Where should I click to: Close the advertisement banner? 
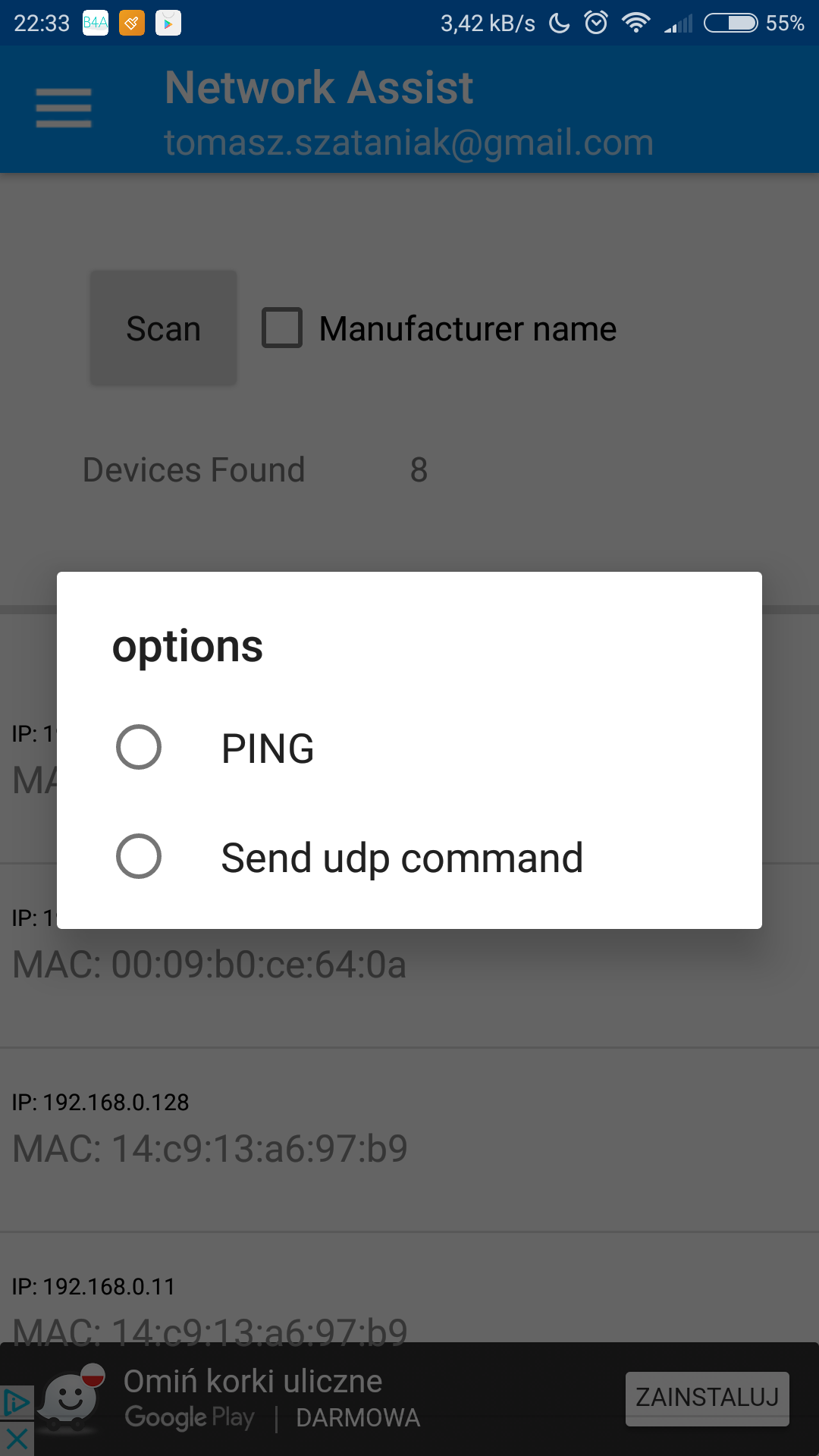(x=17, y=1439)
